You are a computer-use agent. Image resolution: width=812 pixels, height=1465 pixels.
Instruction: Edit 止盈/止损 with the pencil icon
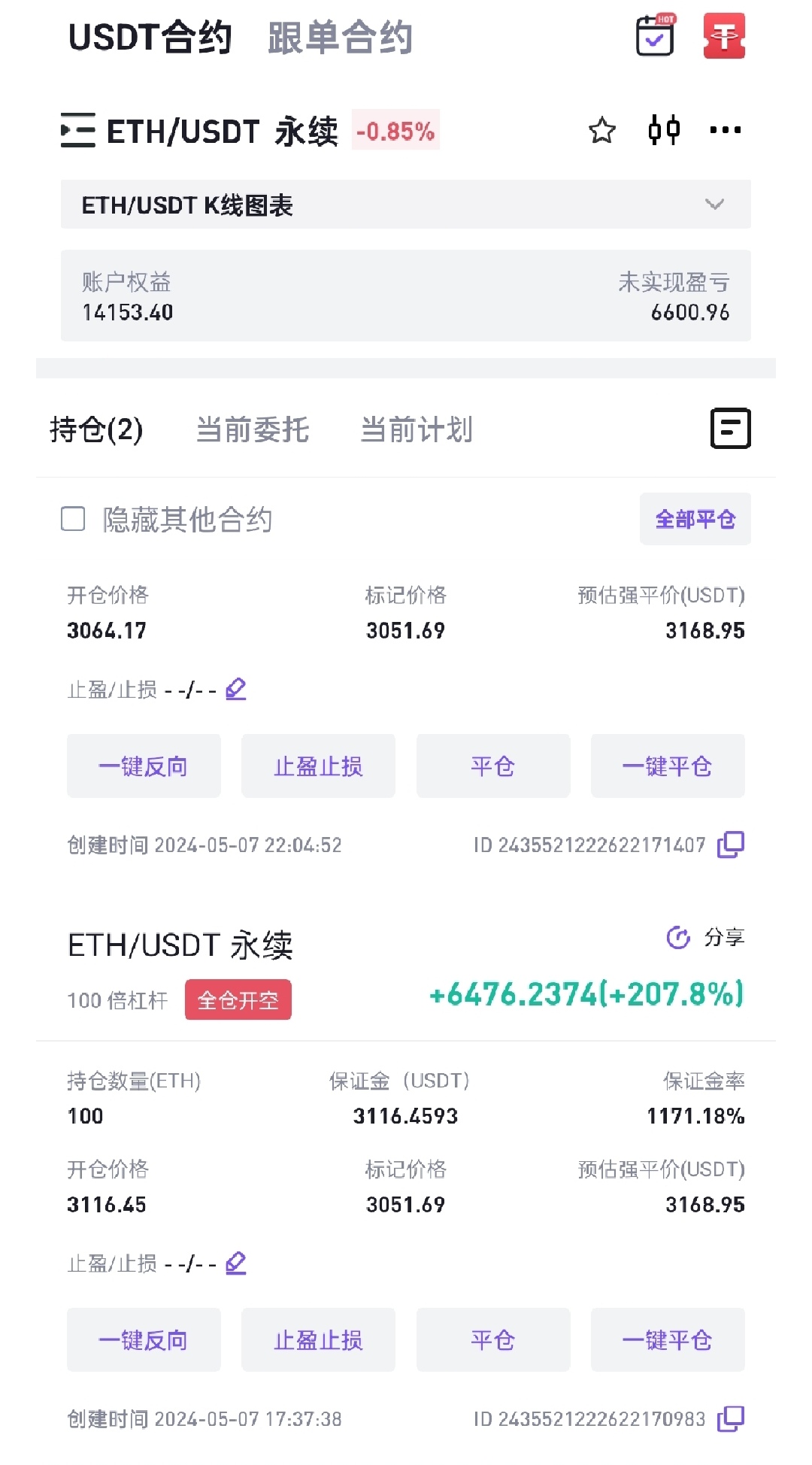[235, 690]
